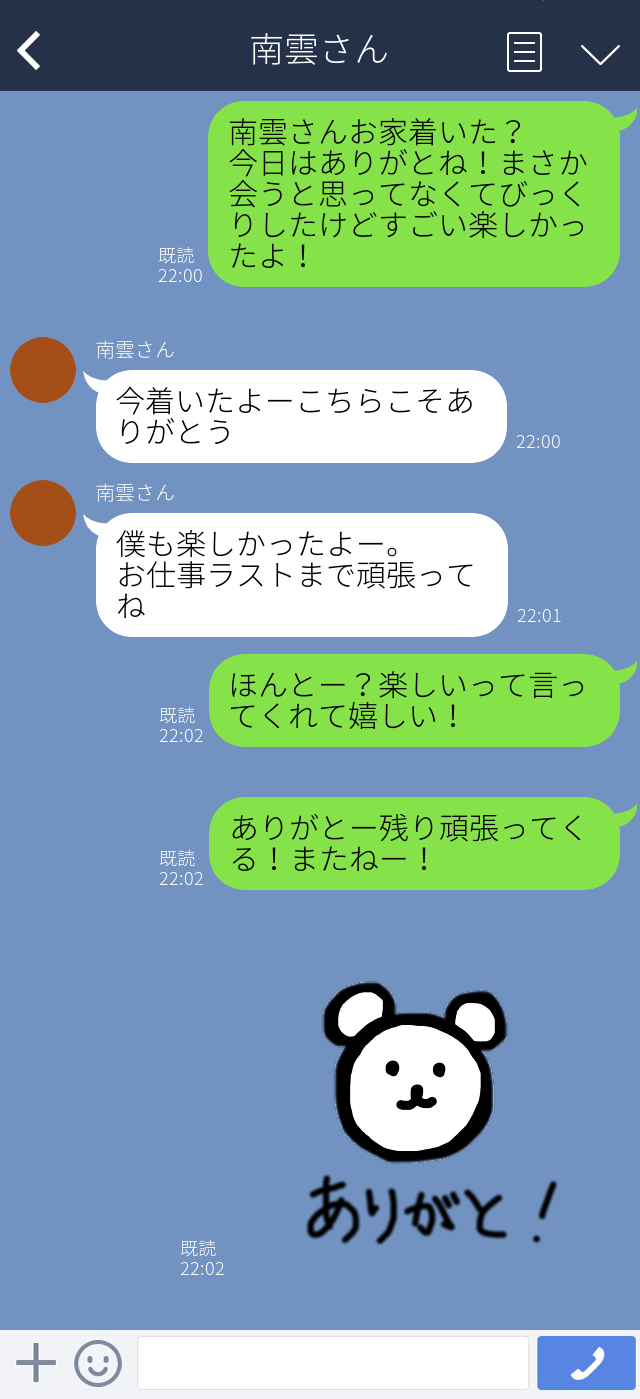Start a voice call with 南雲さん
640x1399 pixels.
586,1362
